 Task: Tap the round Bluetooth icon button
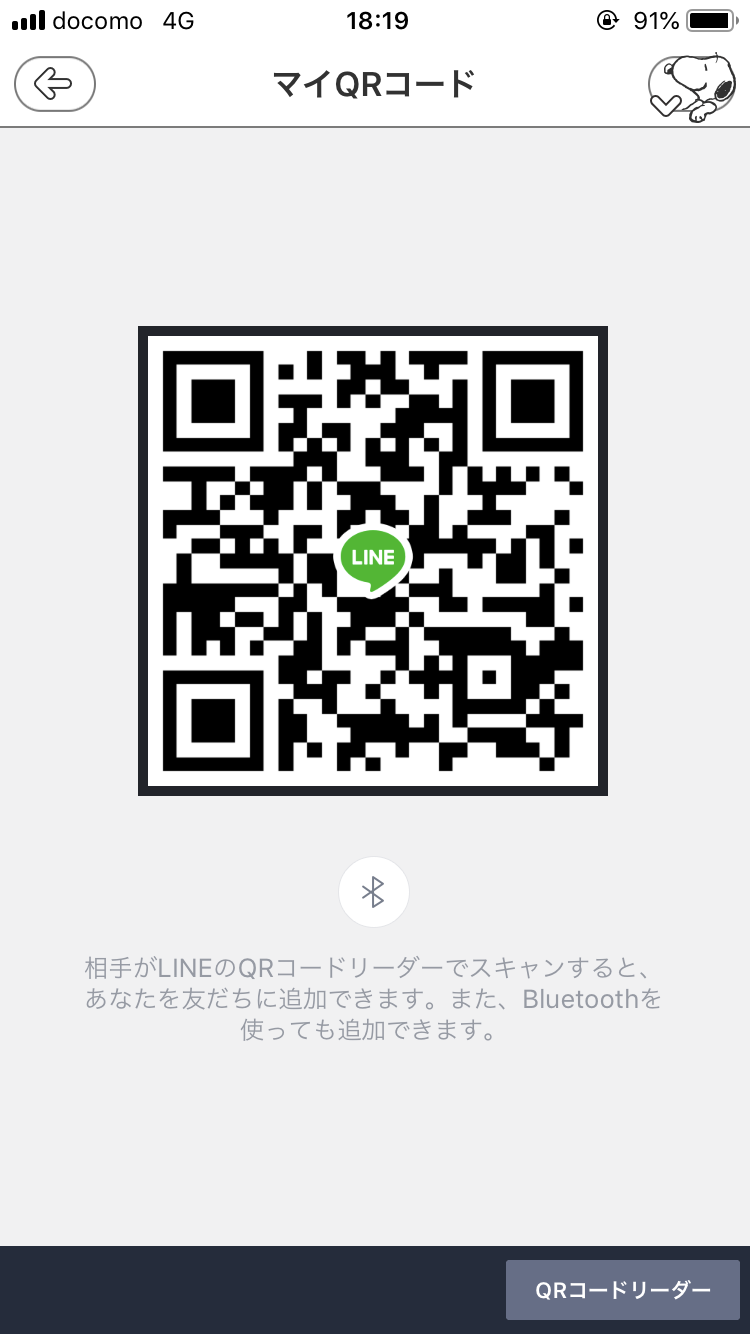373,892
